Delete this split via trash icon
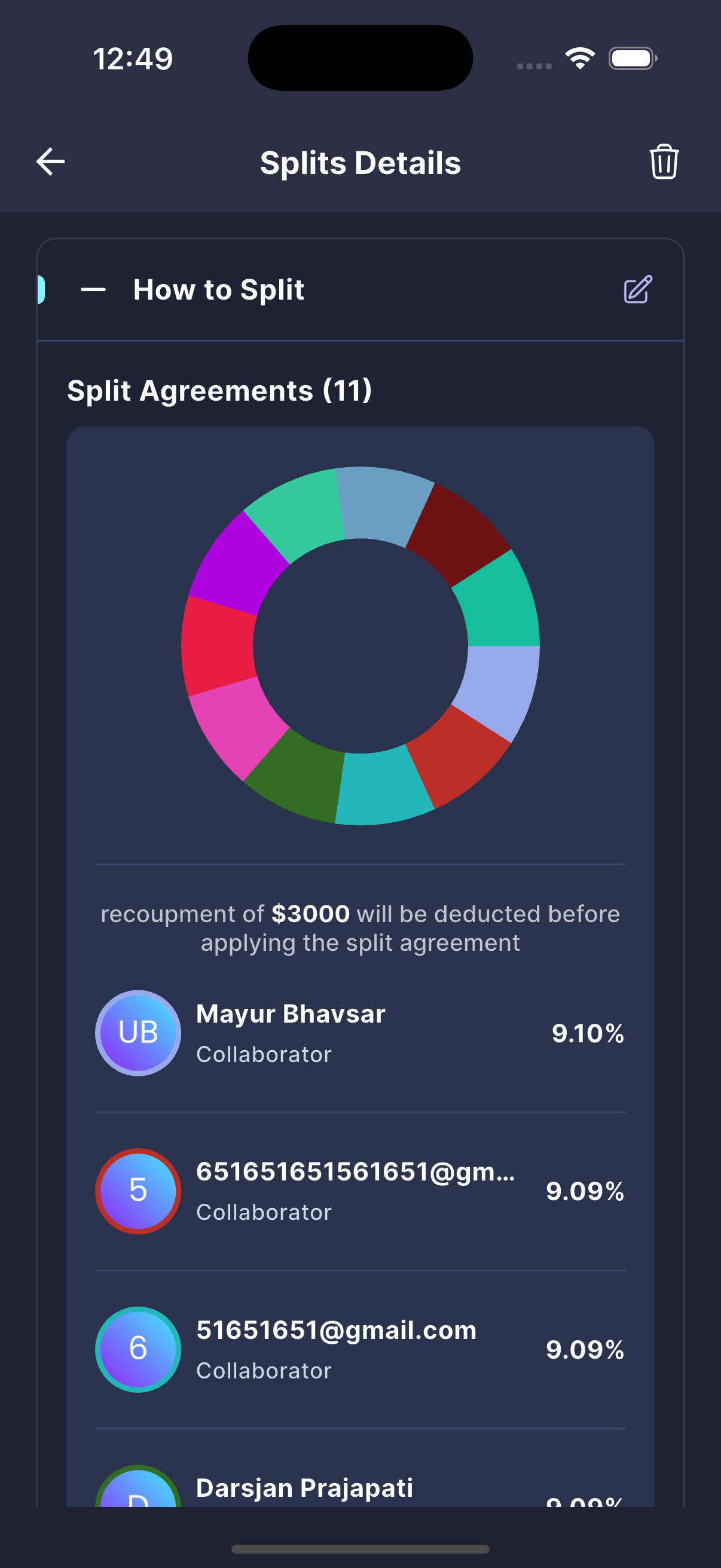This screenshot has height=1568, width=721. [664, 162]
